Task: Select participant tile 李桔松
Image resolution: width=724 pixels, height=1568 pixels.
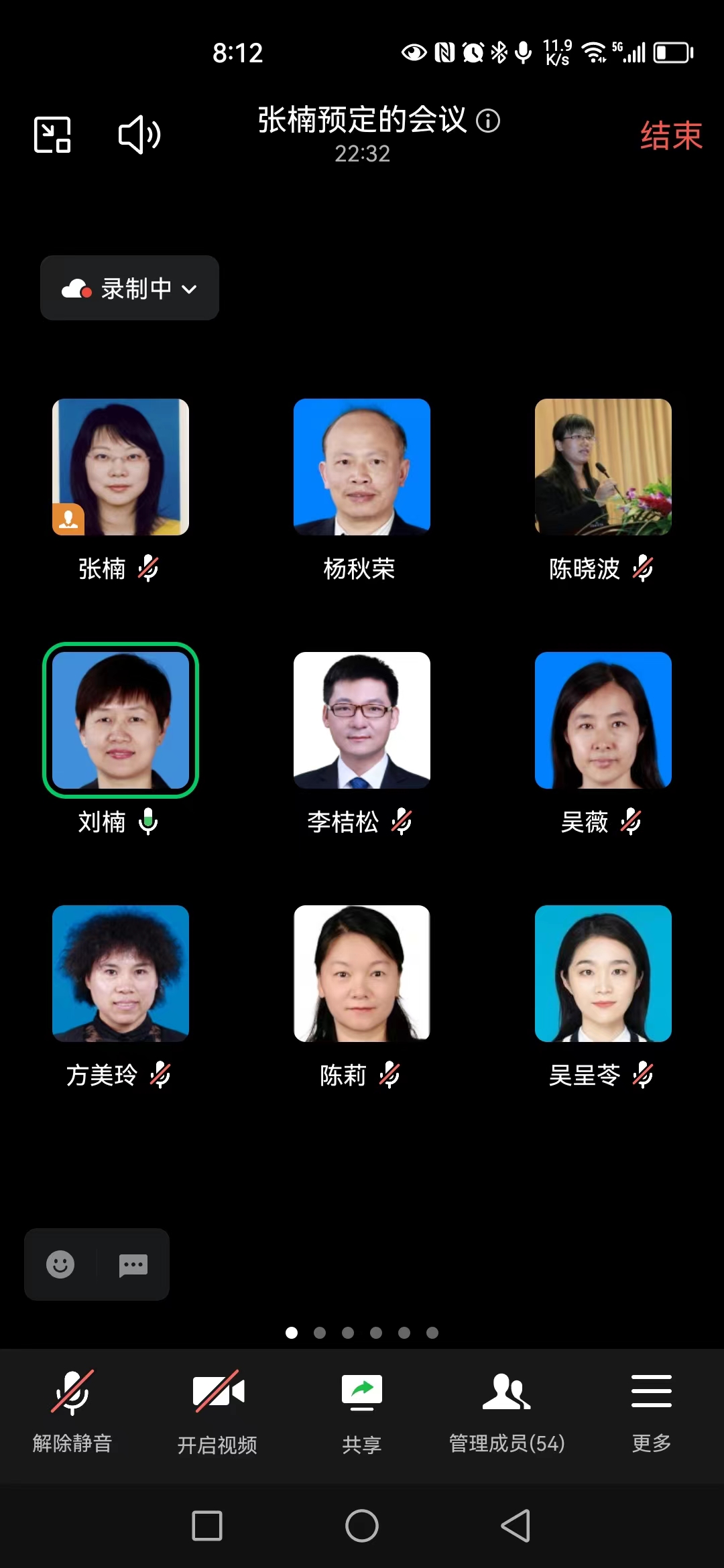Action: pyautogui.click(x=362, y=720)
